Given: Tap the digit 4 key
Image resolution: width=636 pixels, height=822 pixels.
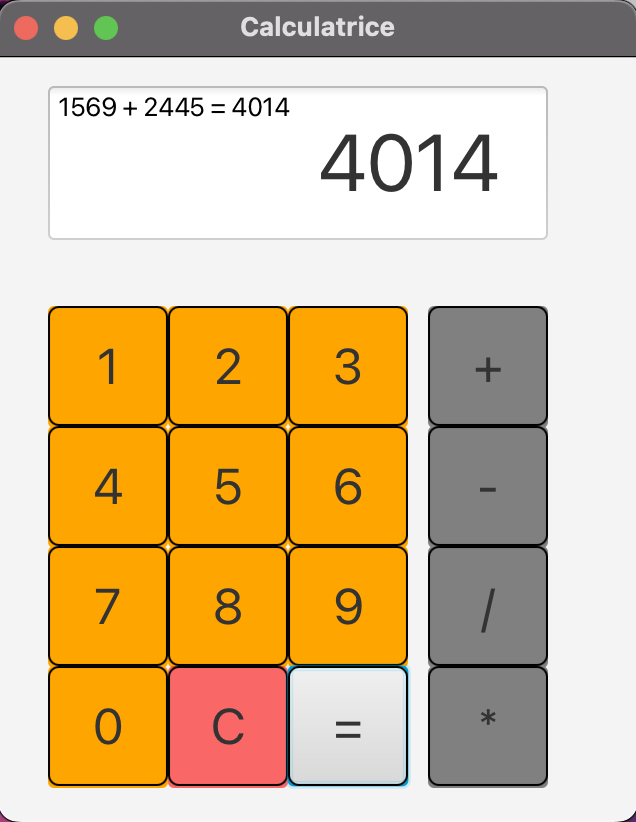Looking at the screenshot, I should coord(108,486).
